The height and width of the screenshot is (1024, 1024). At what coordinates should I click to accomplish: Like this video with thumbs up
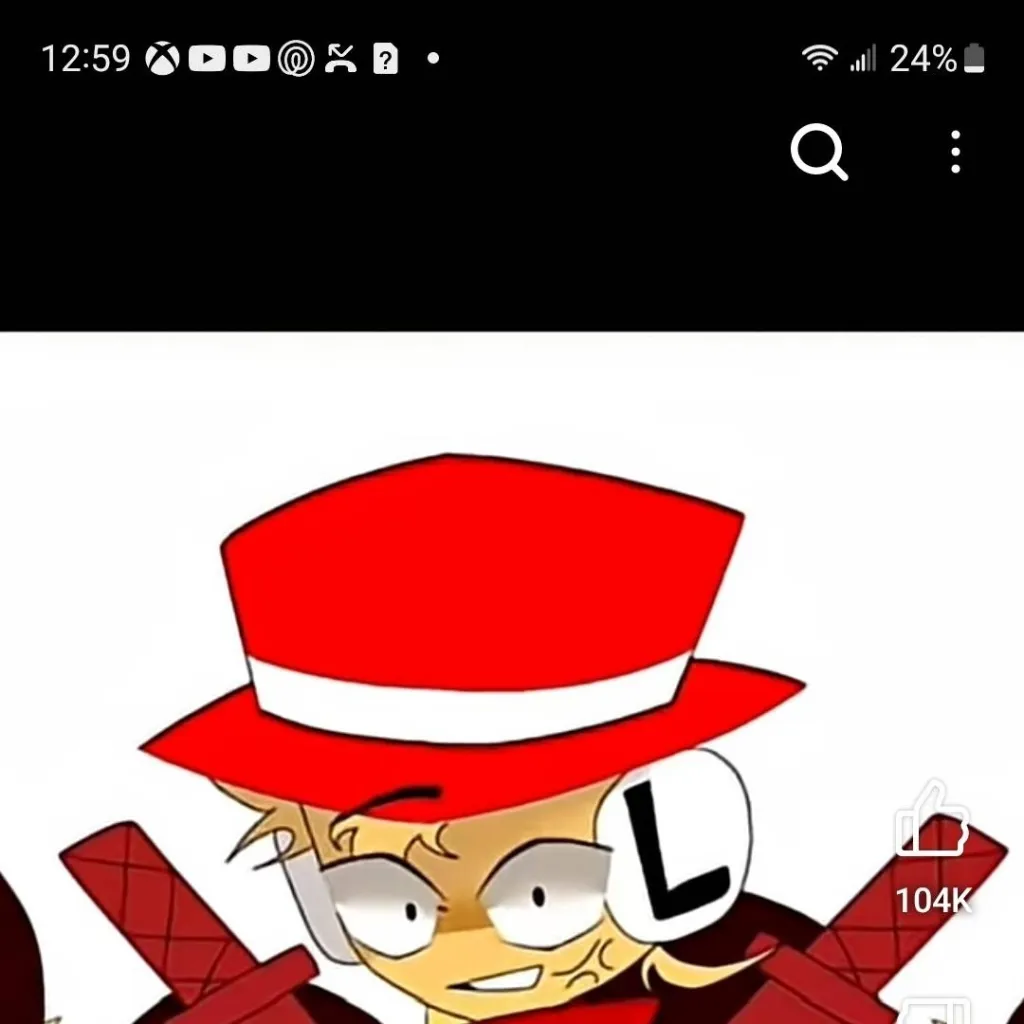point(932,822)
